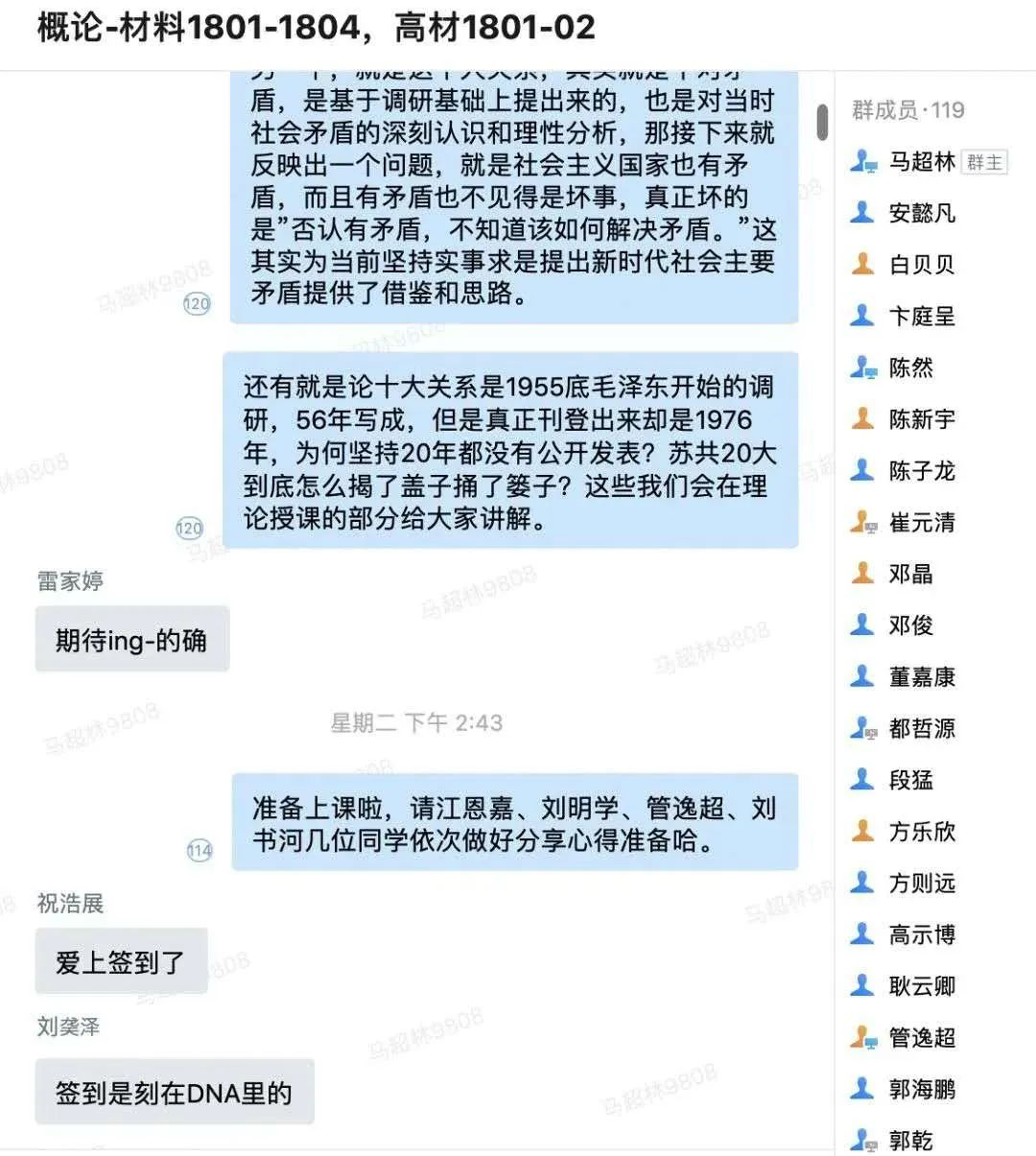This screenshot has width=1036, height=1156.
Task: Open member 陈子龙's profile
Action: click(921, 471)
